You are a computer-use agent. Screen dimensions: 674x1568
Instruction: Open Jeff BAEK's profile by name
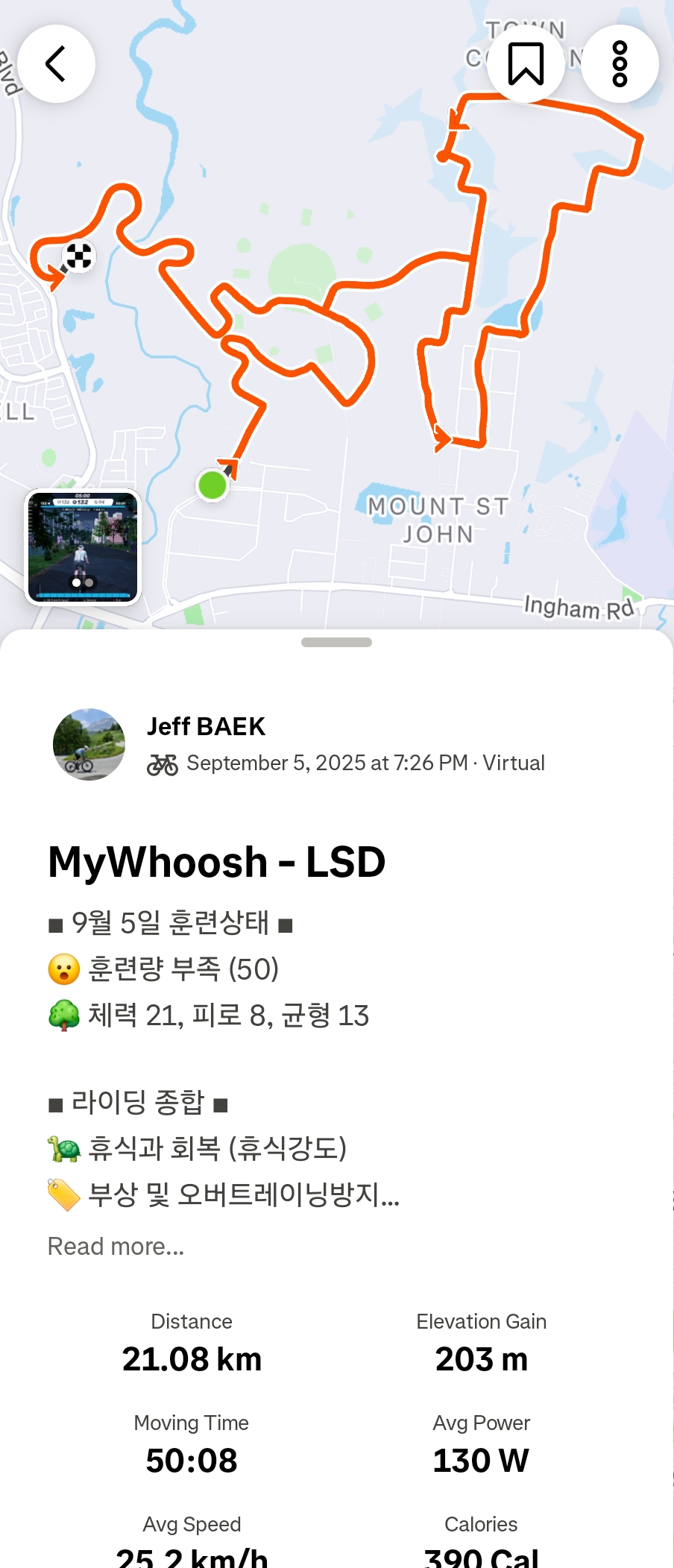[x=206, y=726]
